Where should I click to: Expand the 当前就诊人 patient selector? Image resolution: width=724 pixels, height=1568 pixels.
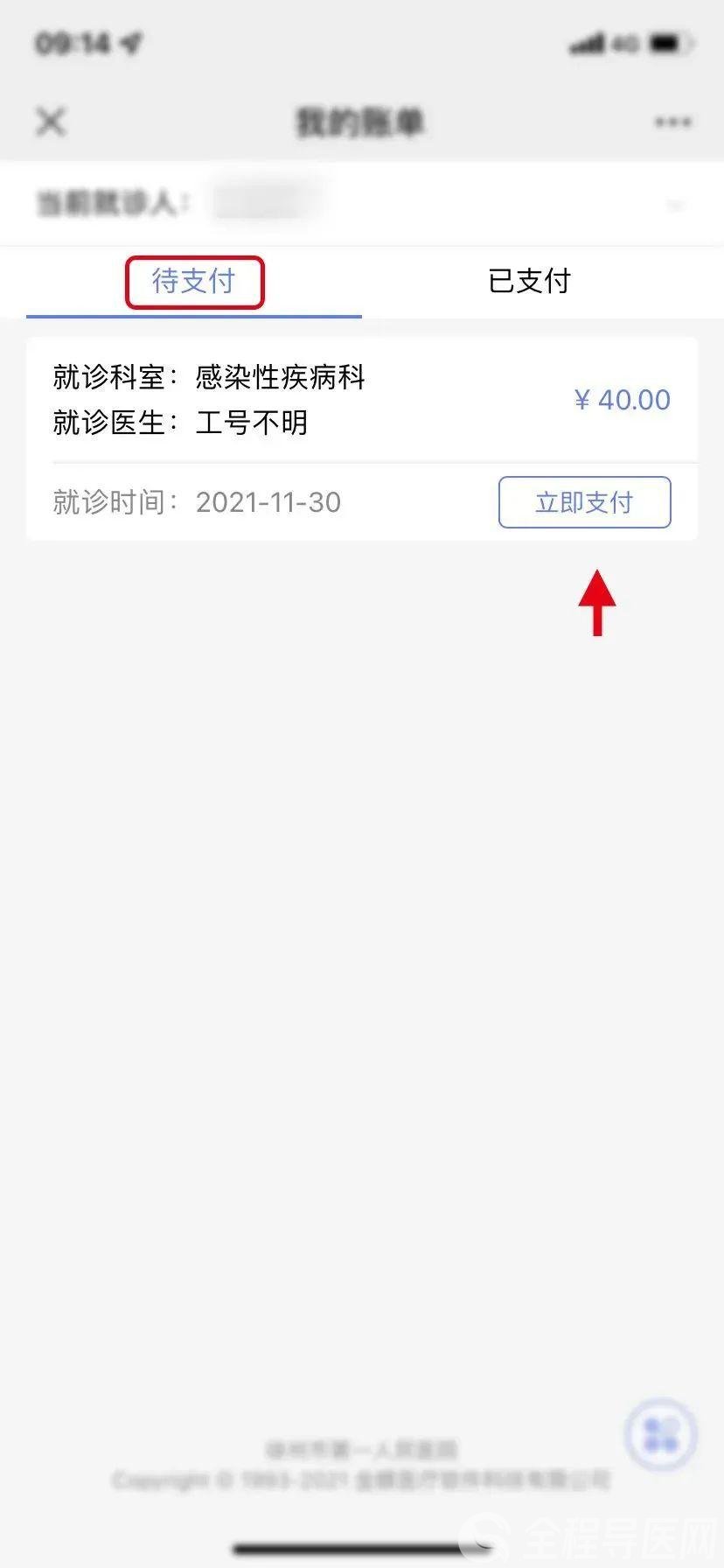(674, 205)
